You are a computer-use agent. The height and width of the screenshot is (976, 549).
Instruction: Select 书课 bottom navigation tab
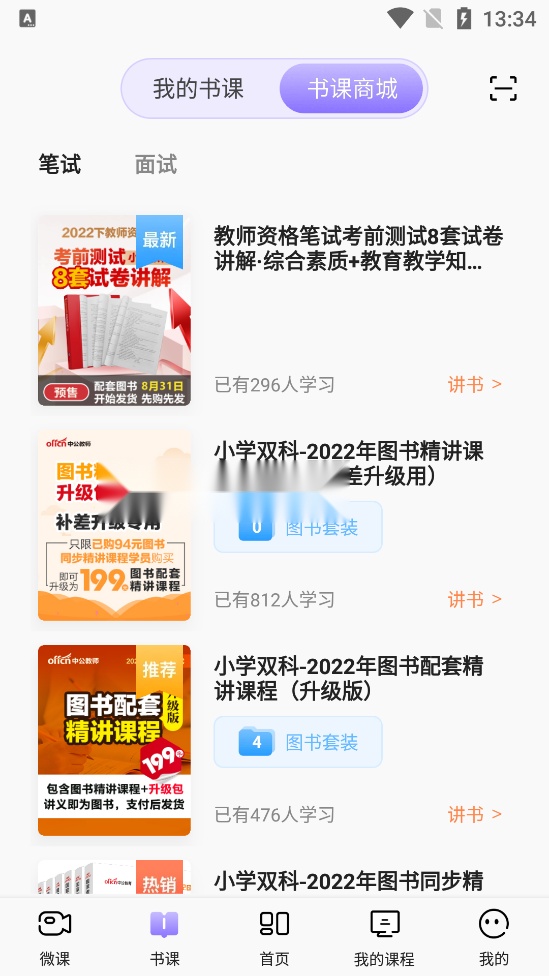click(x=164, y=937)
